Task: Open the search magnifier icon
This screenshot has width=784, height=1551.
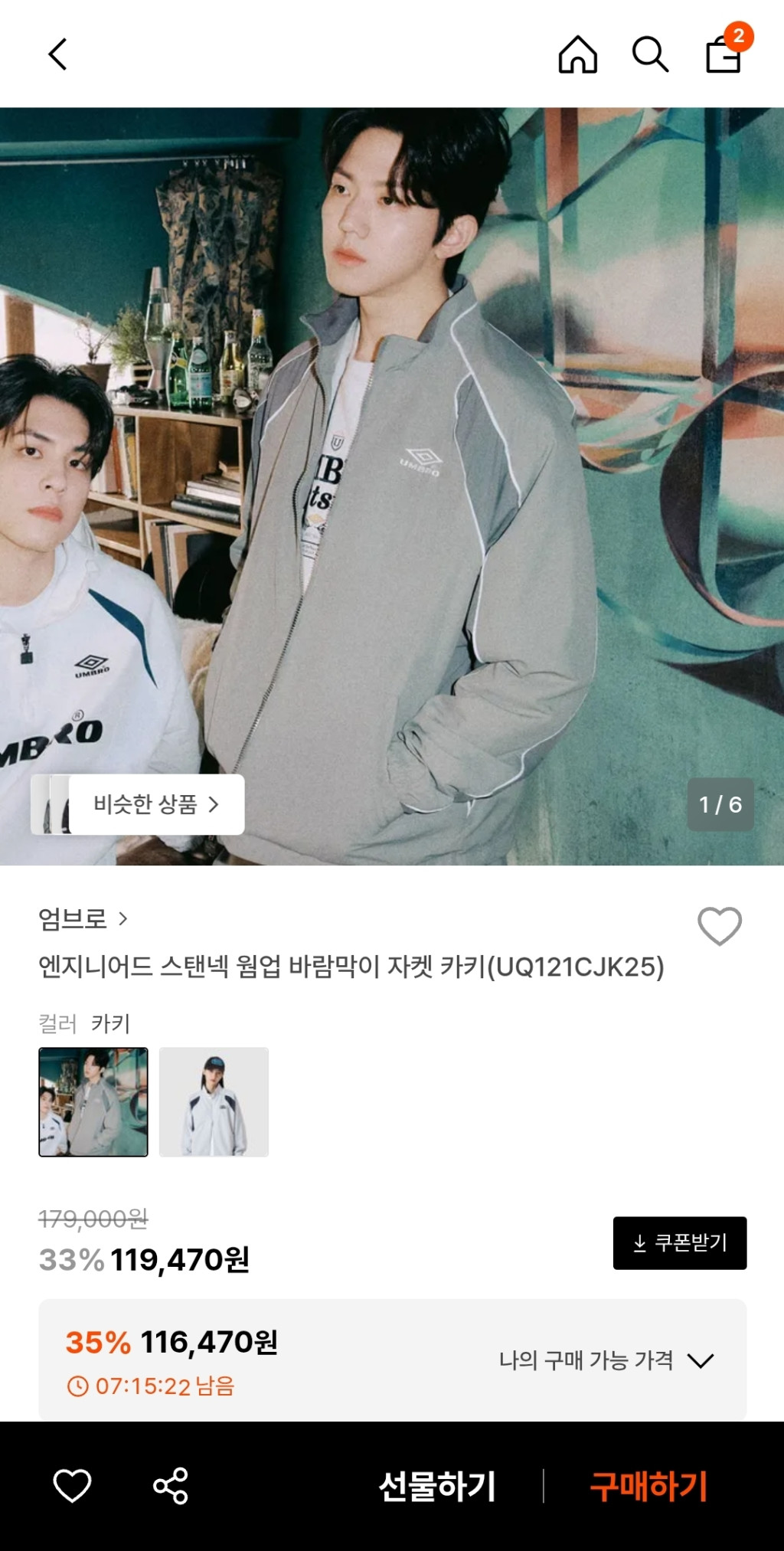Action: click(x=650, y=54)
